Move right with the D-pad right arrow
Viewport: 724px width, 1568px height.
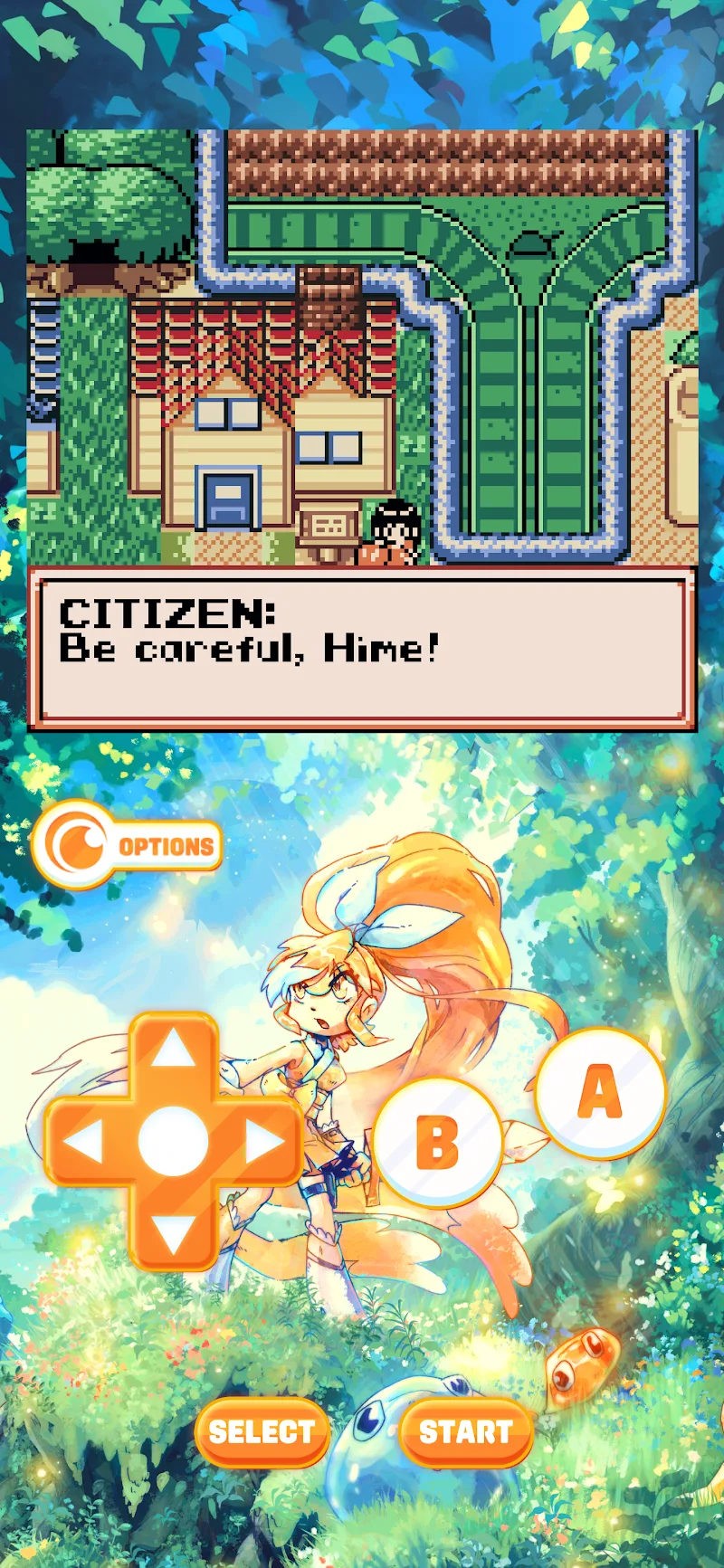click(x=263, y=1143)
